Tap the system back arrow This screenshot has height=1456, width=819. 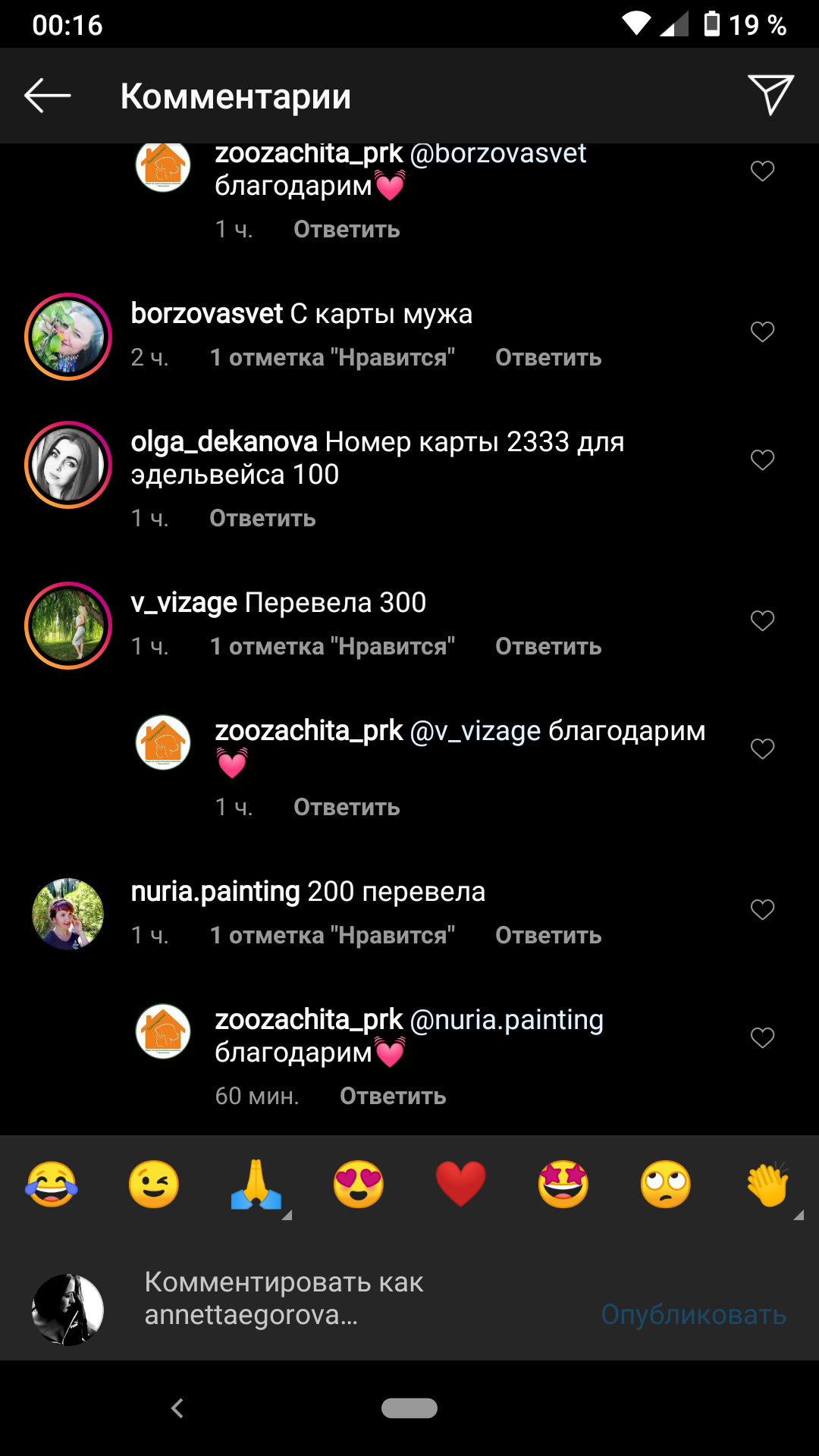(177, 1408)
